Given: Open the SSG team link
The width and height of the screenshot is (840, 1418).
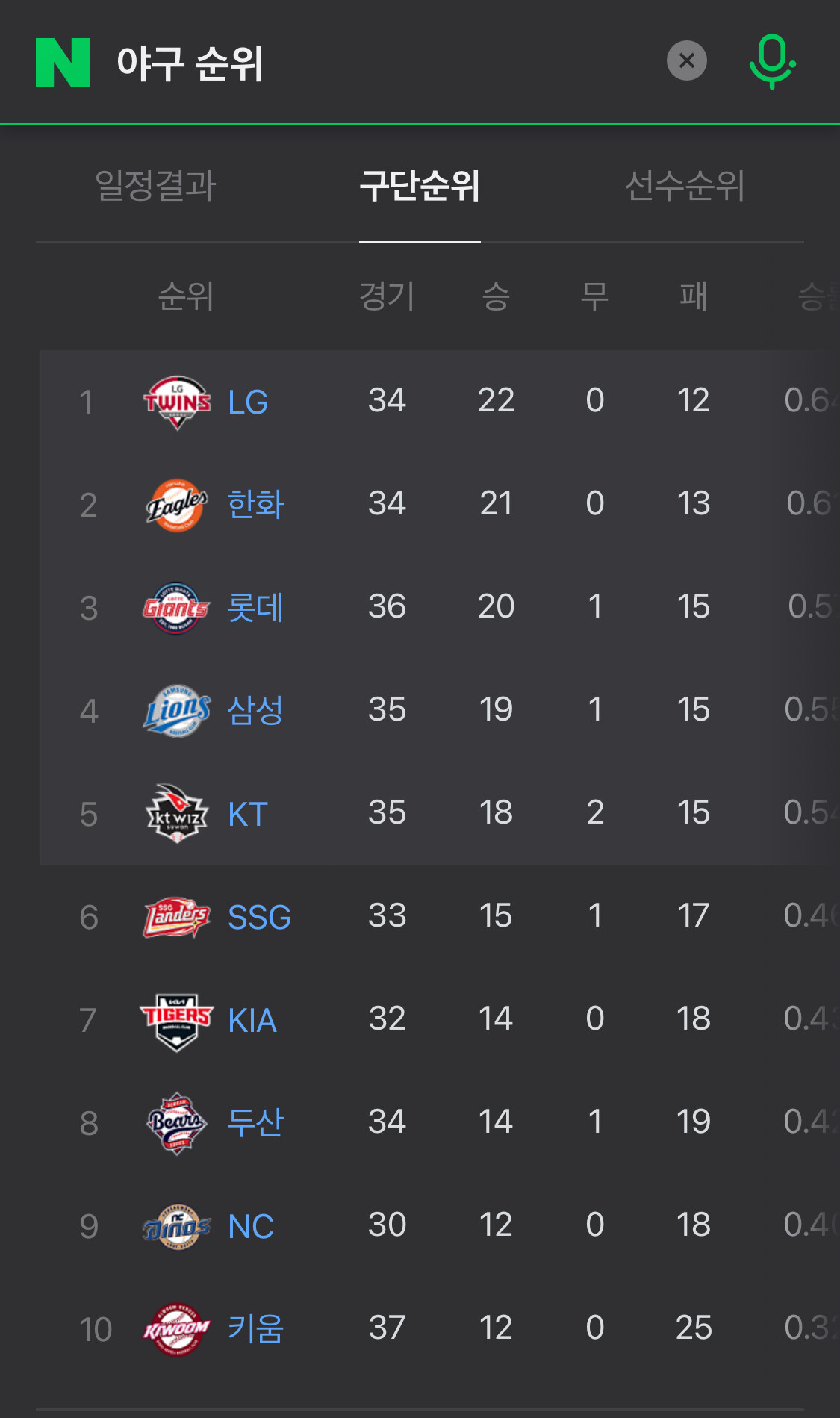Looking at the screenshot, I should pos(259,917).
